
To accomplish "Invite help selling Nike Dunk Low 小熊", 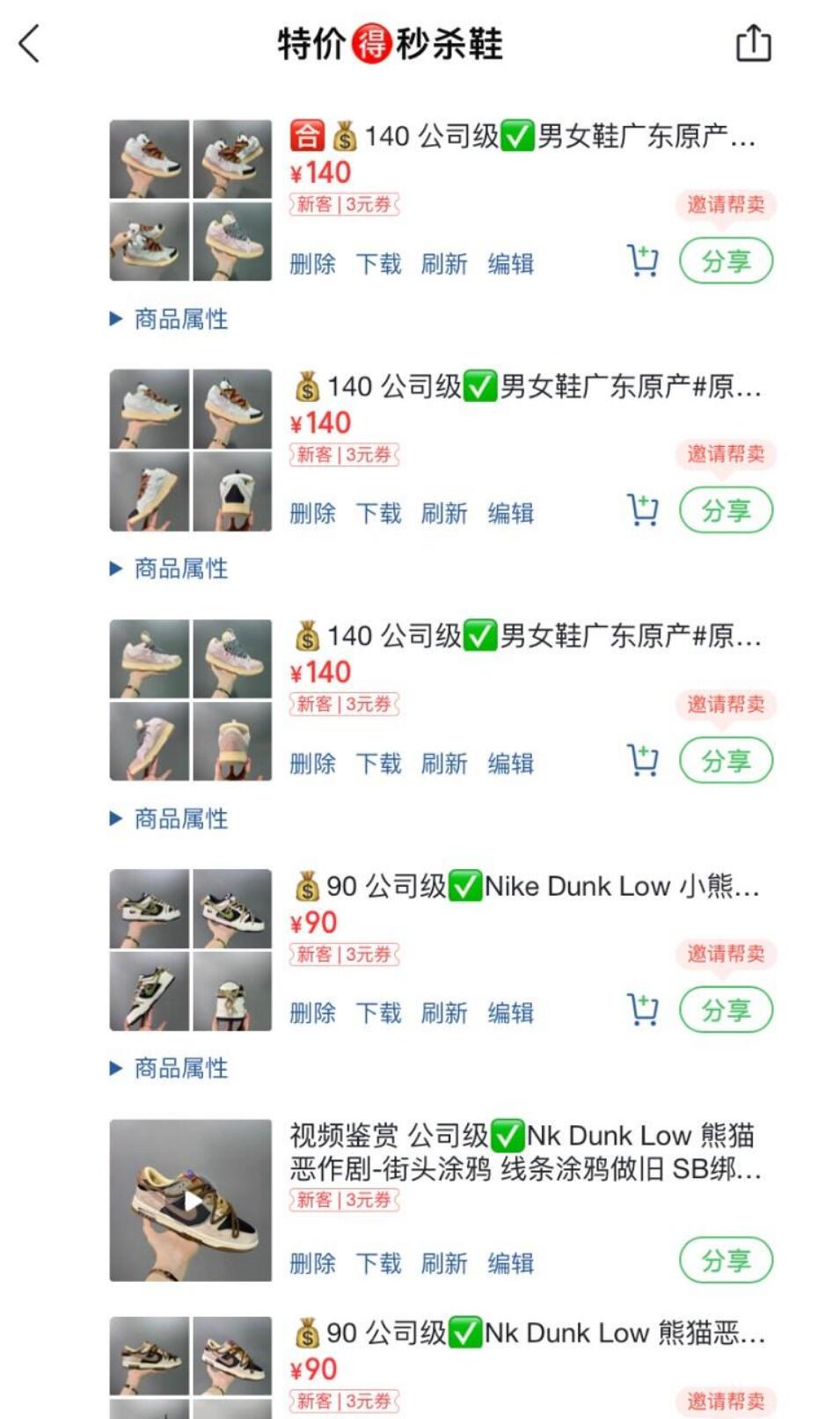I will pyautogui.click(x=726, y=954).
